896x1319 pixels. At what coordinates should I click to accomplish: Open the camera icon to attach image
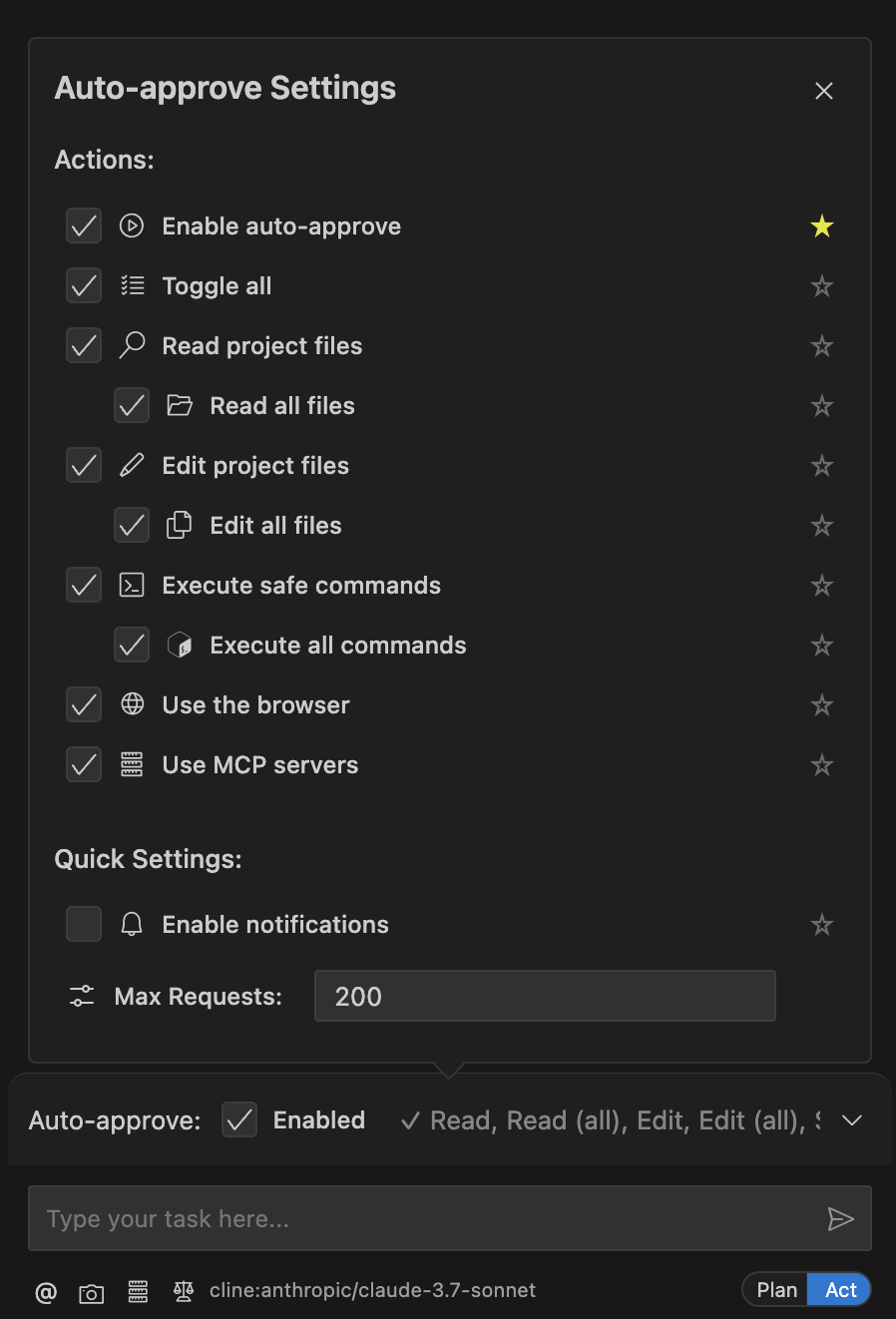[x=92, y=1294]
